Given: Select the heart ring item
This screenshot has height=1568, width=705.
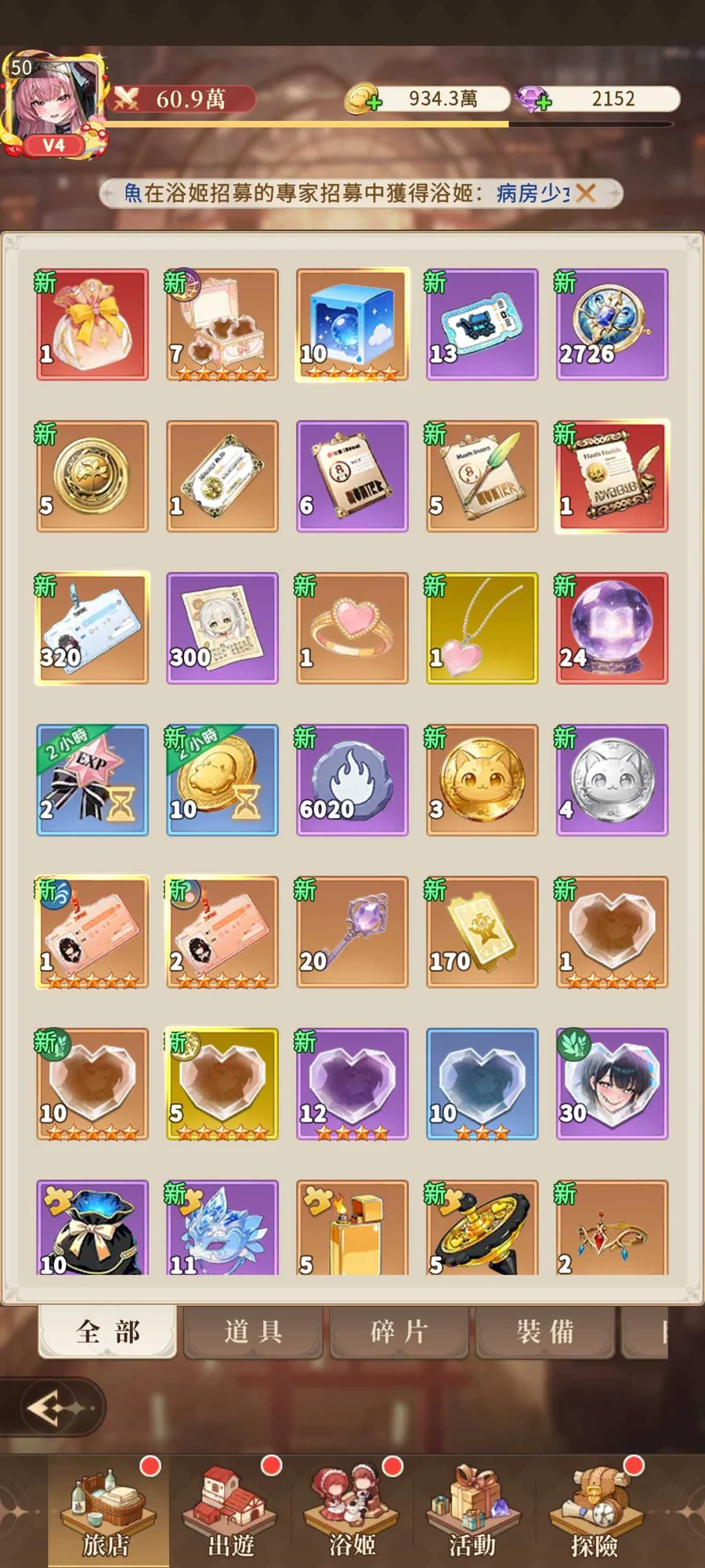Looking at the screenshot, I should coord(352,628).
